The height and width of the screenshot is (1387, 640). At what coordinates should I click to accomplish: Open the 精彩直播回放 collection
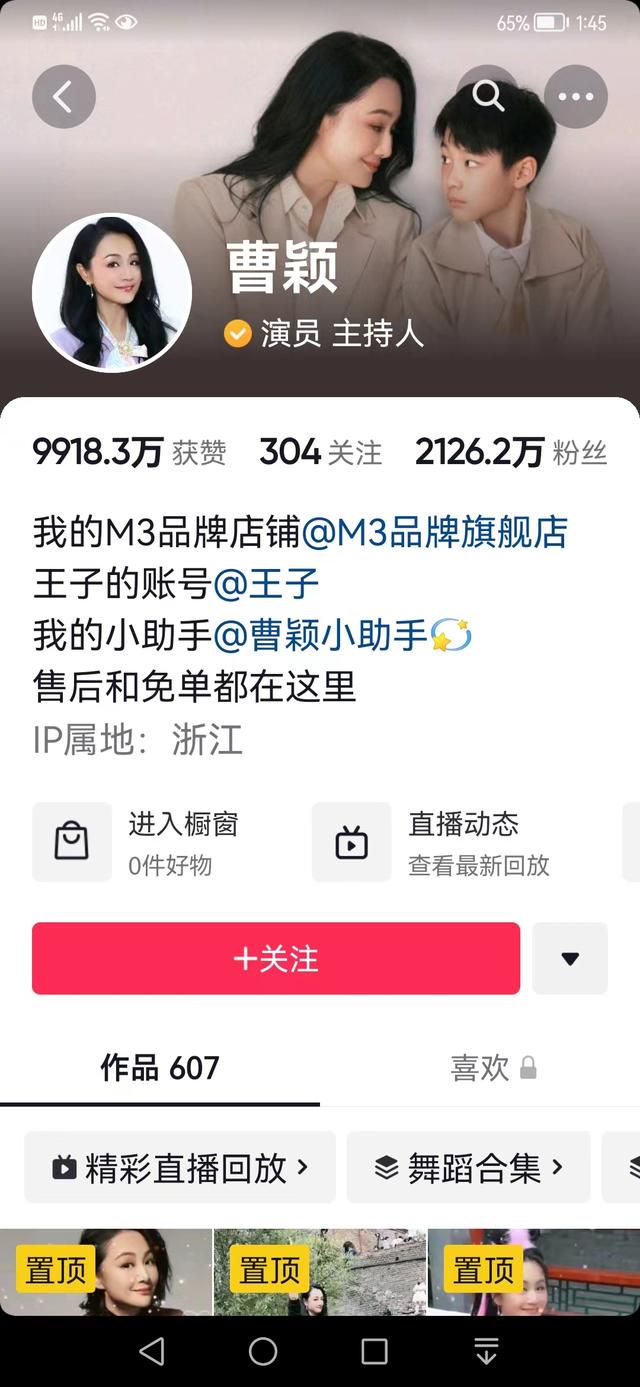(179, 1167)
